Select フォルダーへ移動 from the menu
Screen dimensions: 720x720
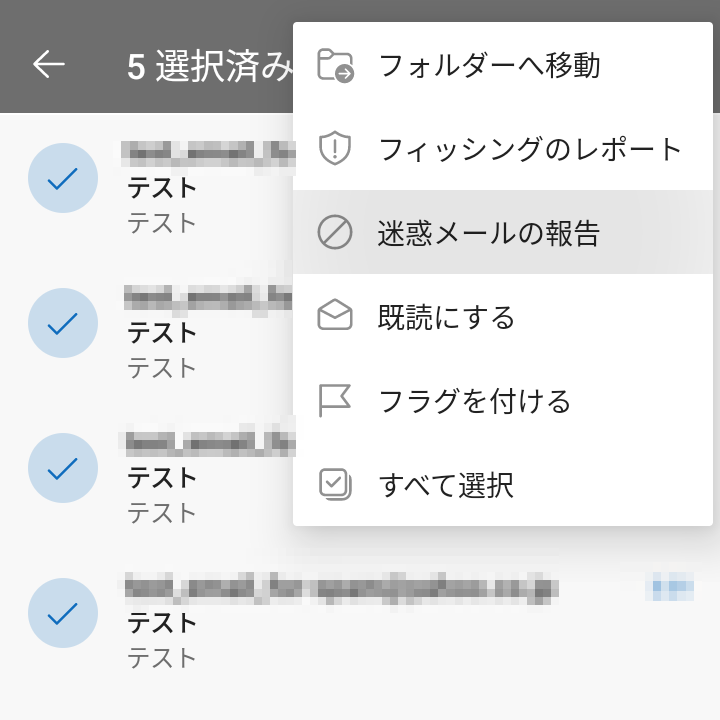pyautogui.click(x=489, y=66)
